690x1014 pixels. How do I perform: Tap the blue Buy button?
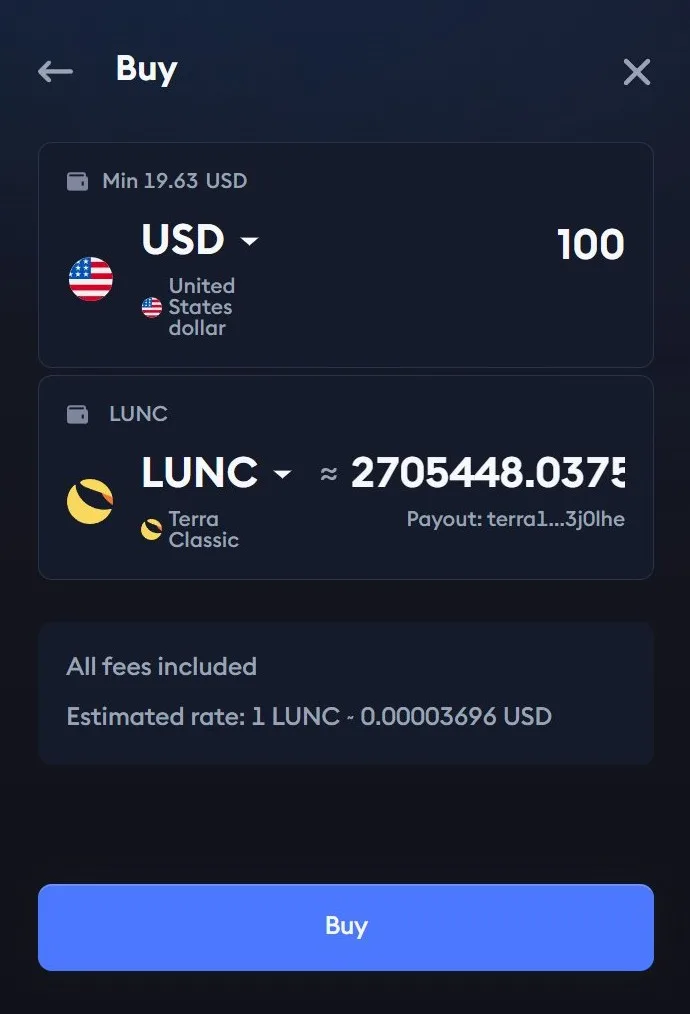point(346,926)
